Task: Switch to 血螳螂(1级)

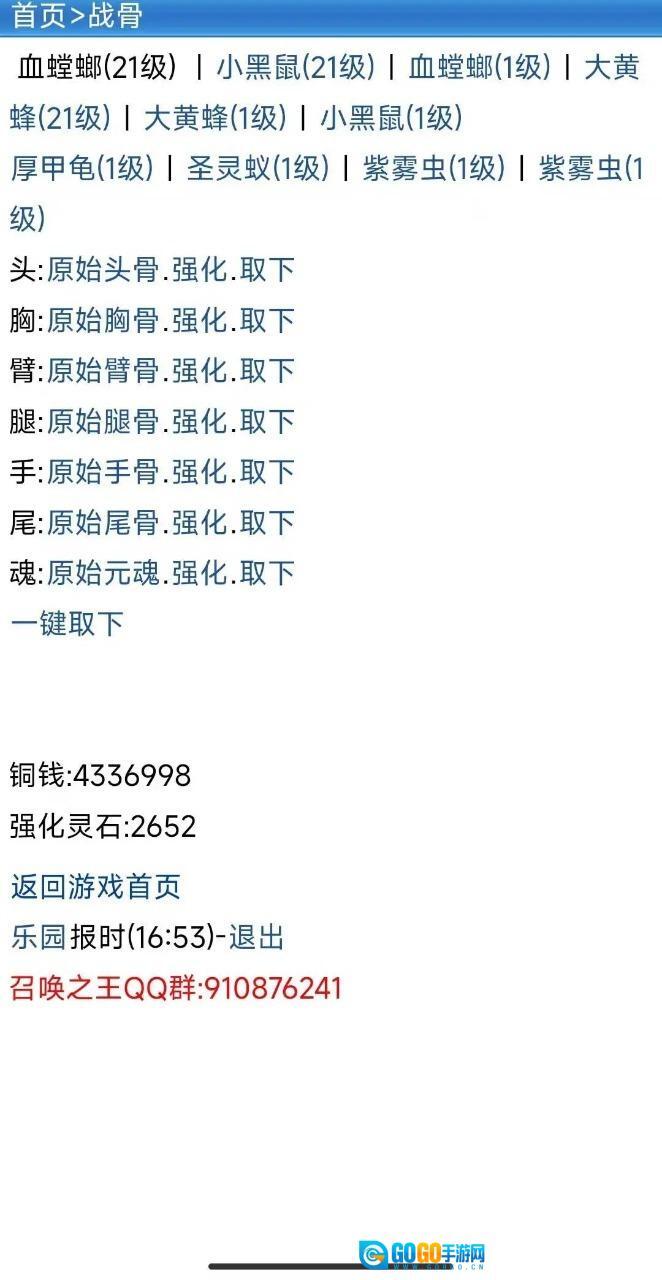Action: 479,68
